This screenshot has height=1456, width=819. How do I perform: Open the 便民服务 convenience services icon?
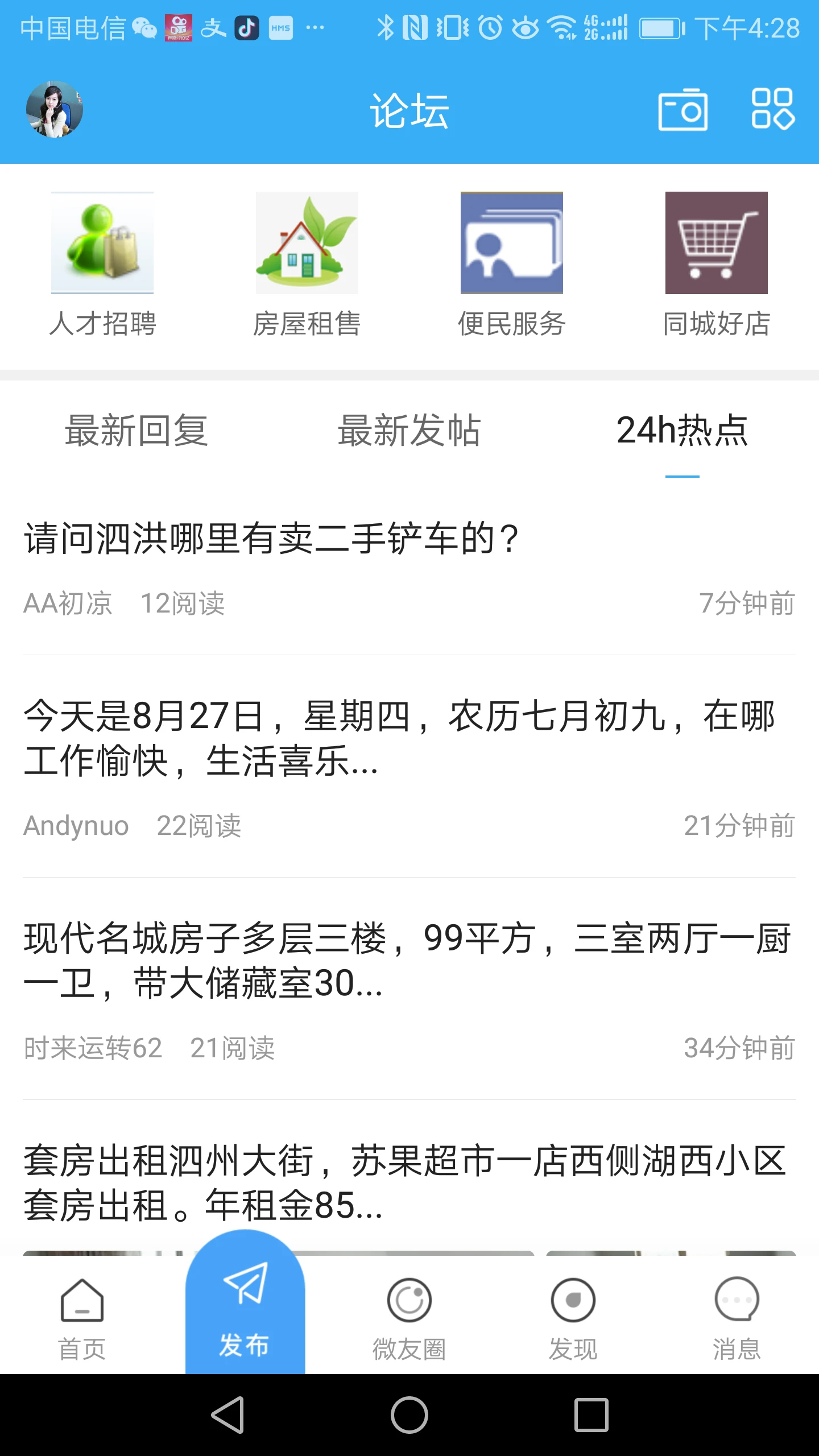click(511, 243)
